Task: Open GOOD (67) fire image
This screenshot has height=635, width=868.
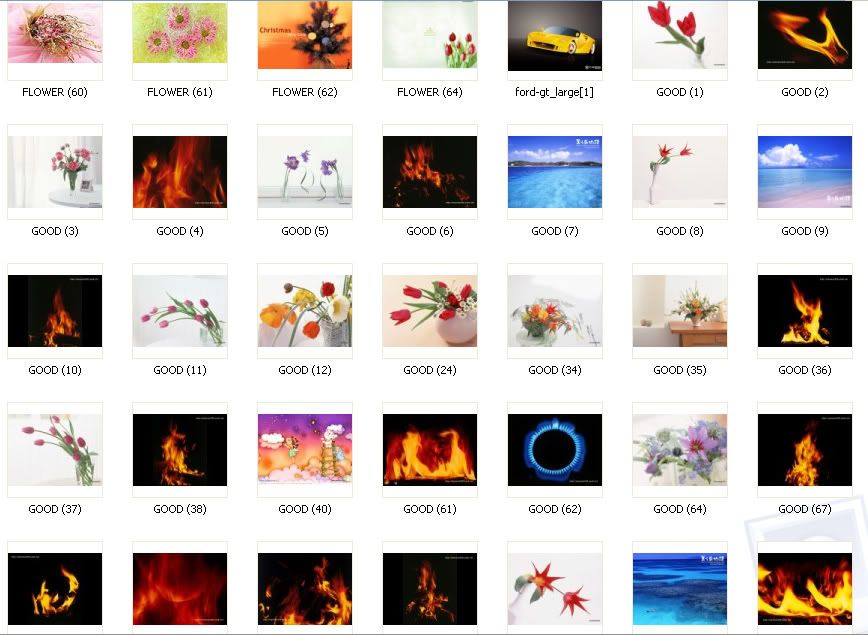Action: coord(805,450)
